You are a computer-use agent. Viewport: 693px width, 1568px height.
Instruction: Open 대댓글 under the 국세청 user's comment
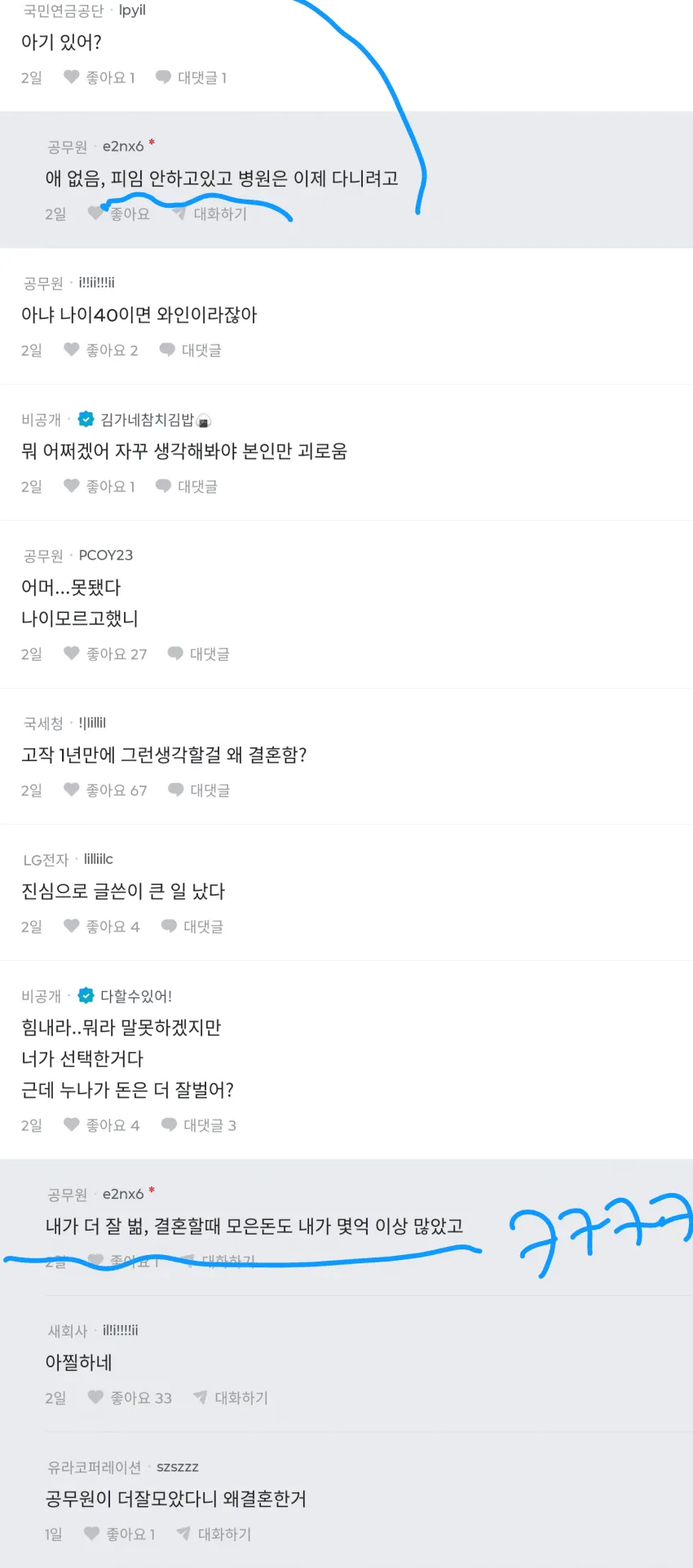click(x=199, y=790)
